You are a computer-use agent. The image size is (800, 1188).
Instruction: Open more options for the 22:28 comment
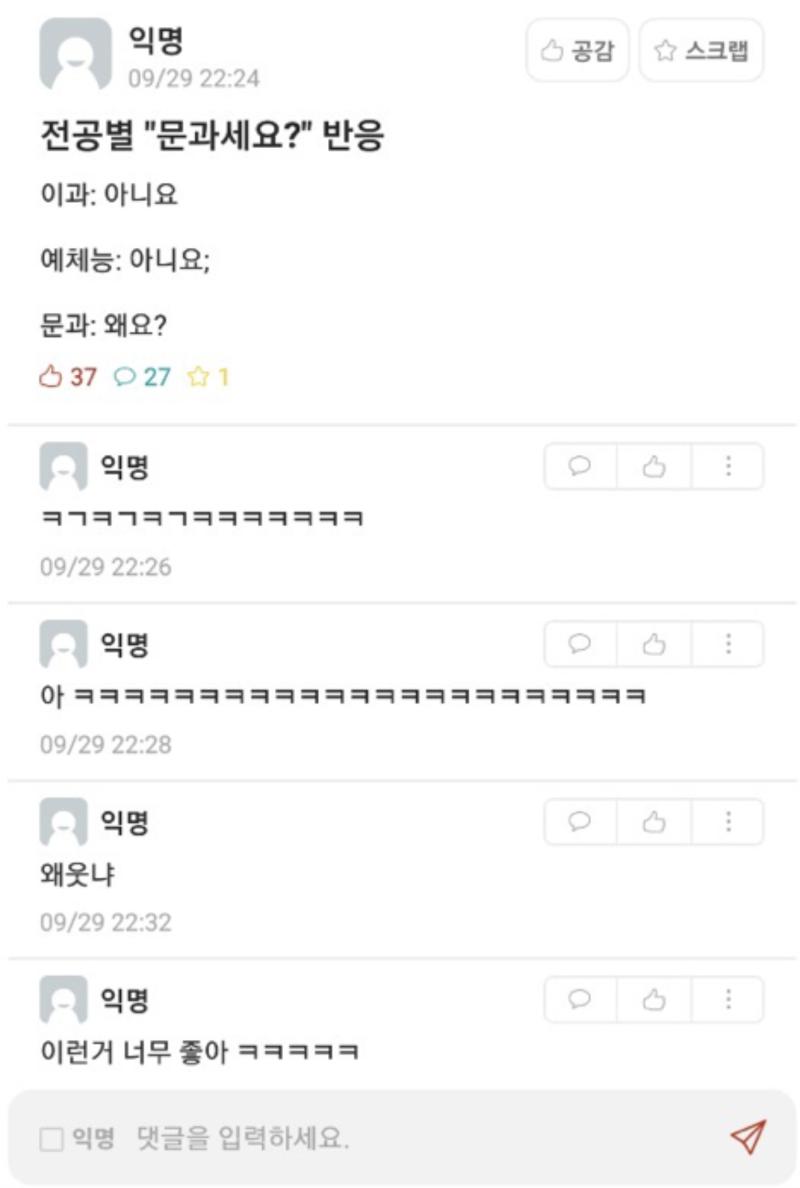pos(728,645)
